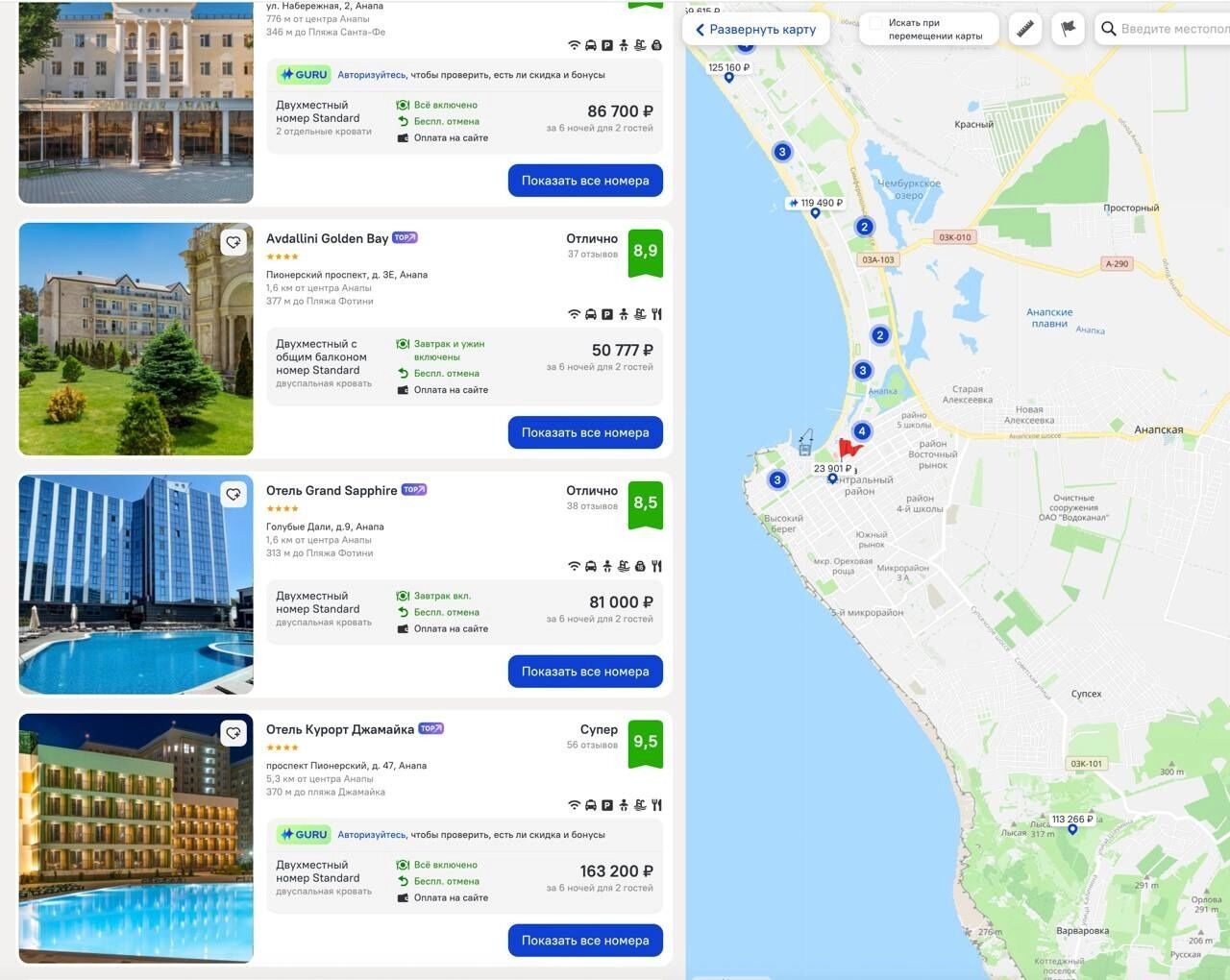Show all rooms for Отель Grand Sapphire
Image resolution: width=1230 pixels, height=980 pixels.
(x=584, y=672)
